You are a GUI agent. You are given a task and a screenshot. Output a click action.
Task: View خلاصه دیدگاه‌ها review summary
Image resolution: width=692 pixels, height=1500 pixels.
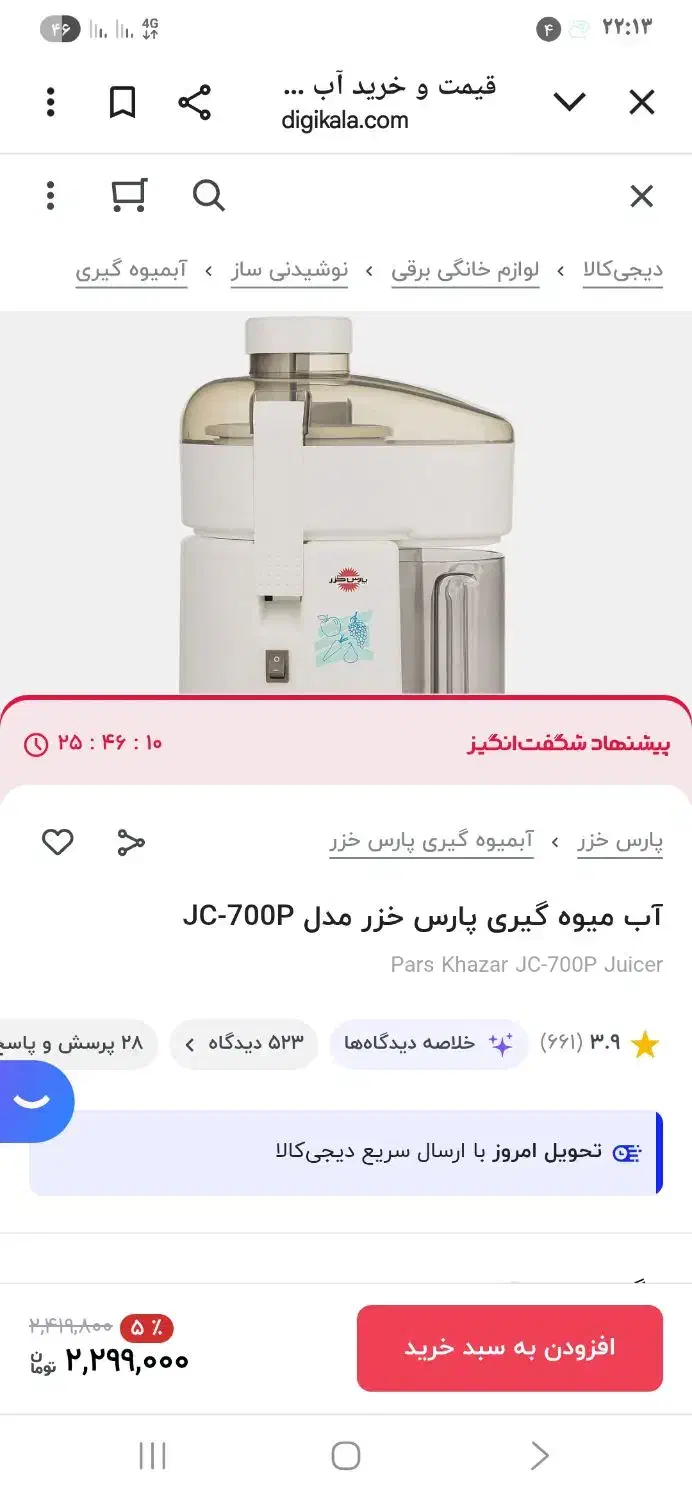(428, 1044)
